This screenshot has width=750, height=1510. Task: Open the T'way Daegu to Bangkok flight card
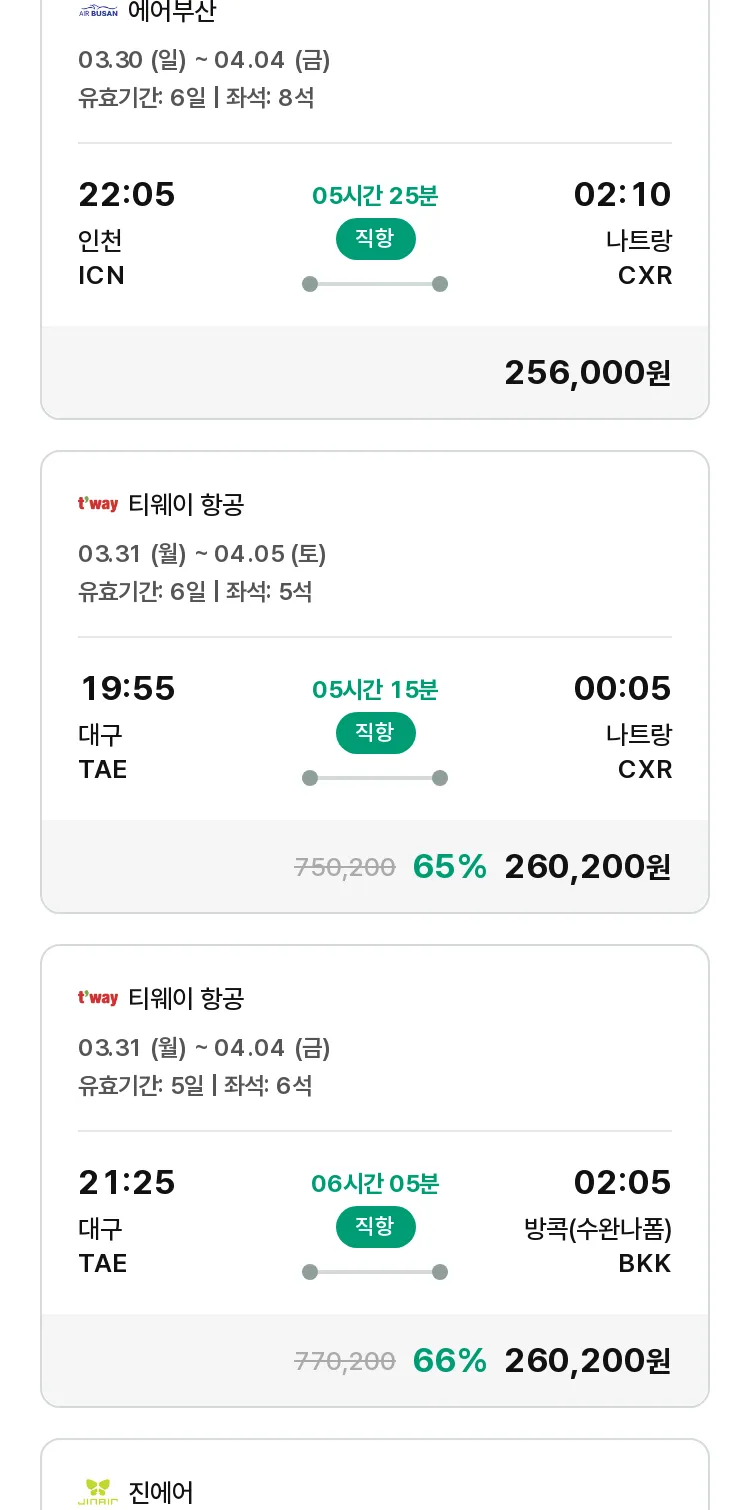pos(375,1176)
